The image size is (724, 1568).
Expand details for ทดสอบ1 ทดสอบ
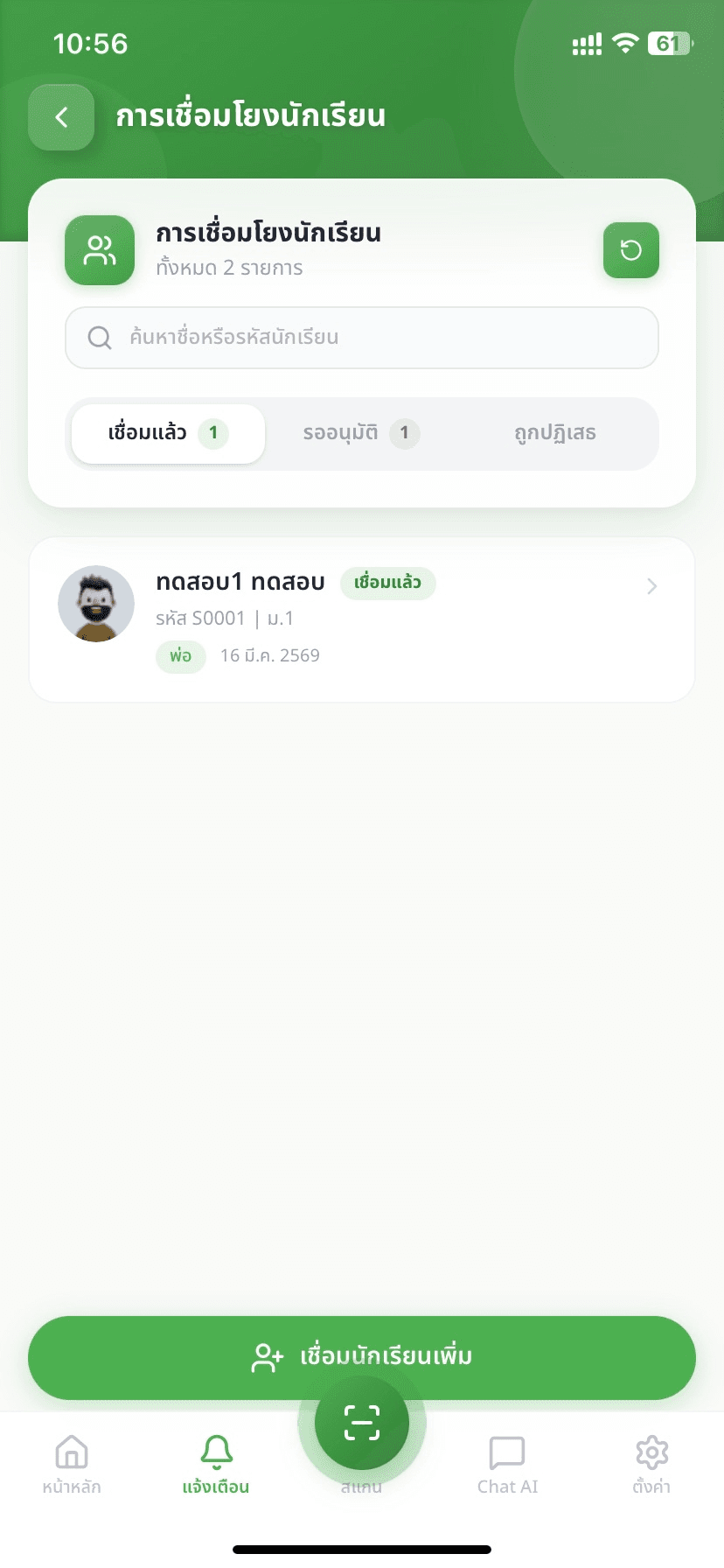[362, 617]
